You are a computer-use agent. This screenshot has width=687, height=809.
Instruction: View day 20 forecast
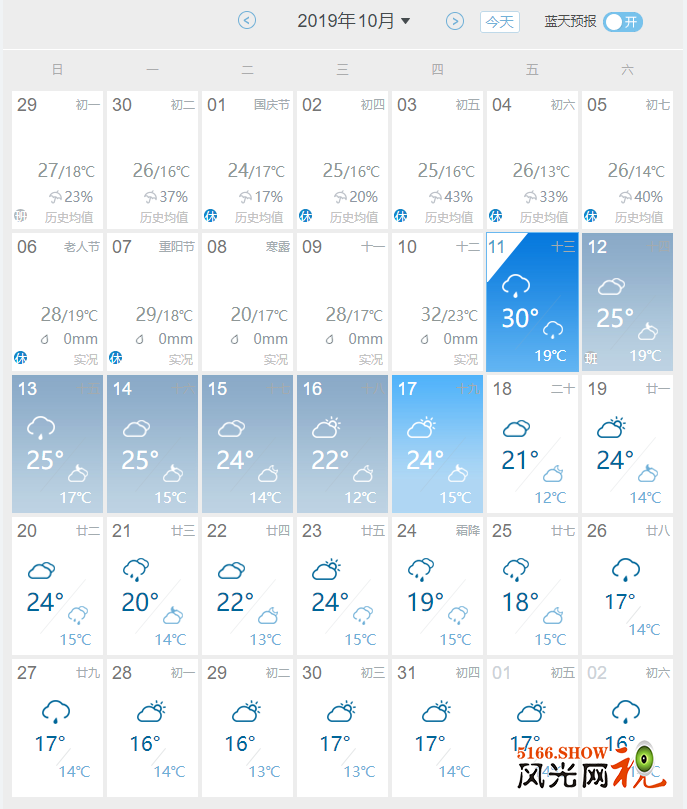click(x=57, y=586)
